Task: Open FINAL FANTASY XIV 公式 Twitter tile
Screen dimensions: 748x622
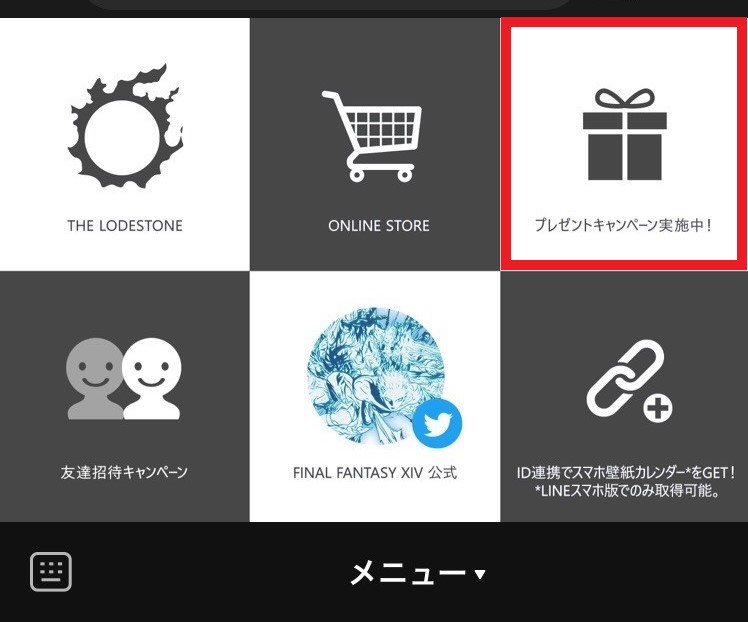Action: 375,396
